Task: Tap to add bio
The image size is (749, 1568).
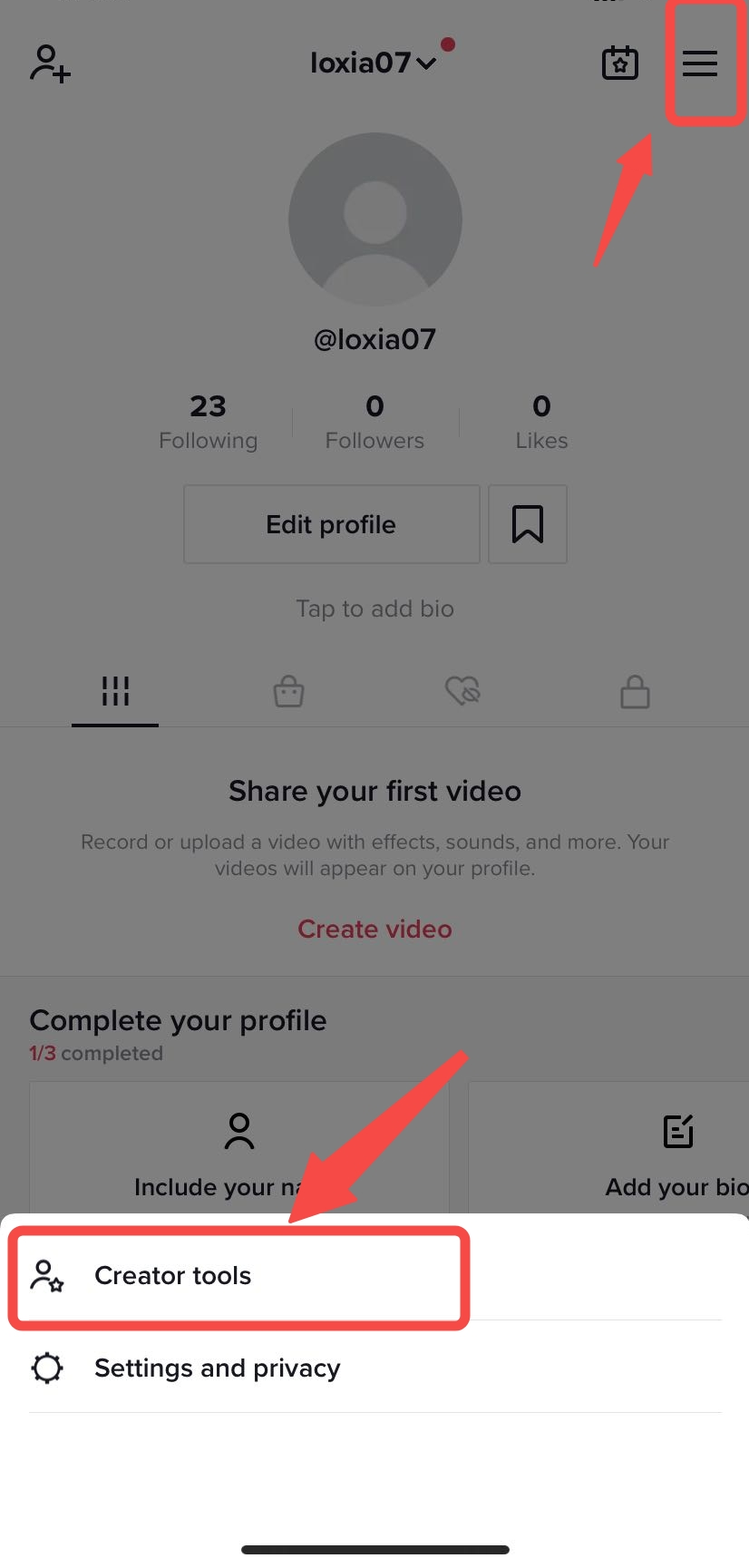Action: pyautogui.click(x=374, y=609)
